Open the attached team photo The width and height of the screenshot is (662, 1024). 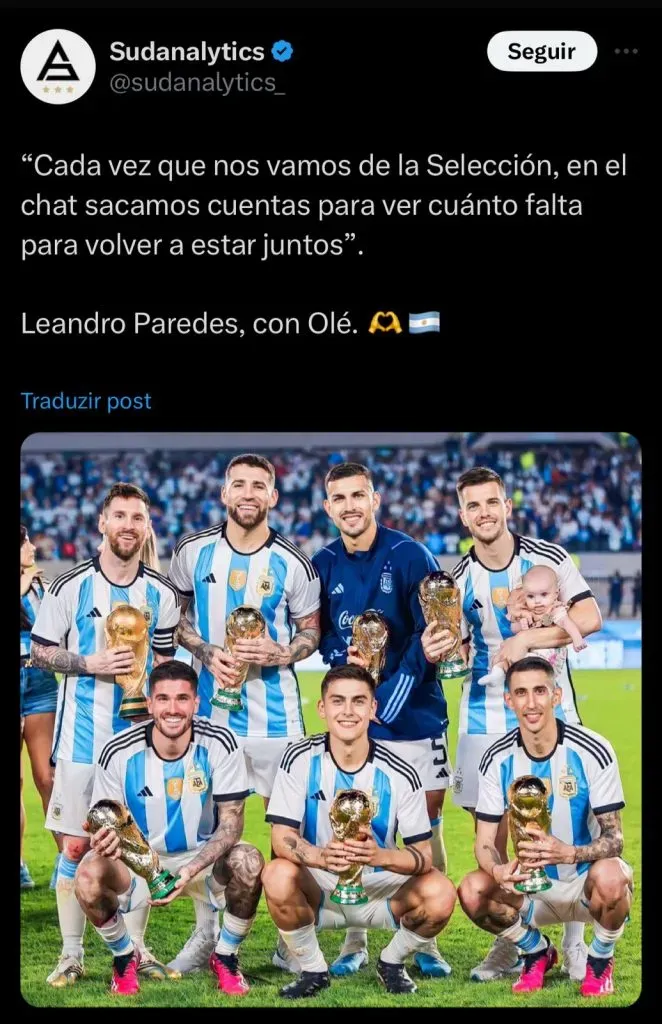coord(330,718)
